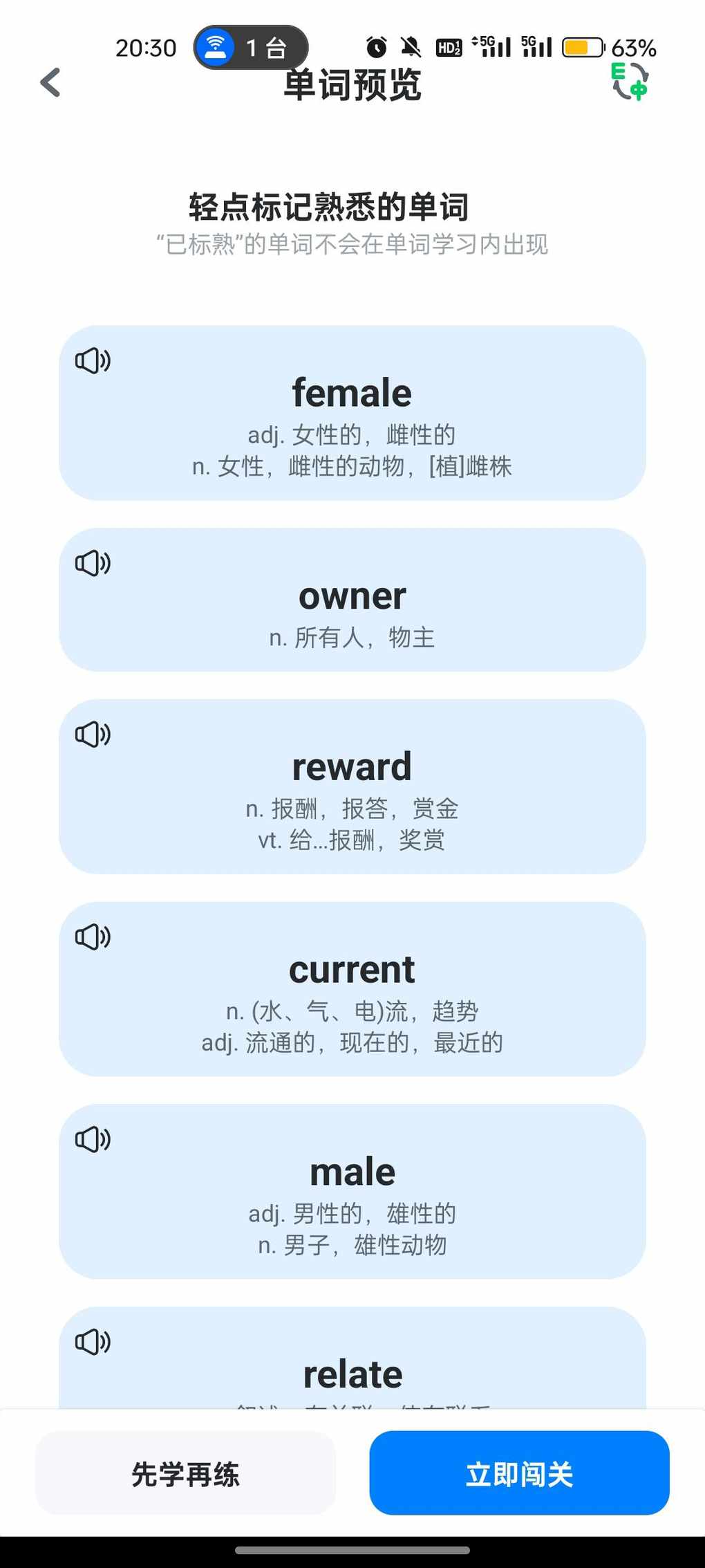705x1568 pixels.
Task: Play pronunciation of the word relate
Action: pyautogui.click(x=93, y=1342)
